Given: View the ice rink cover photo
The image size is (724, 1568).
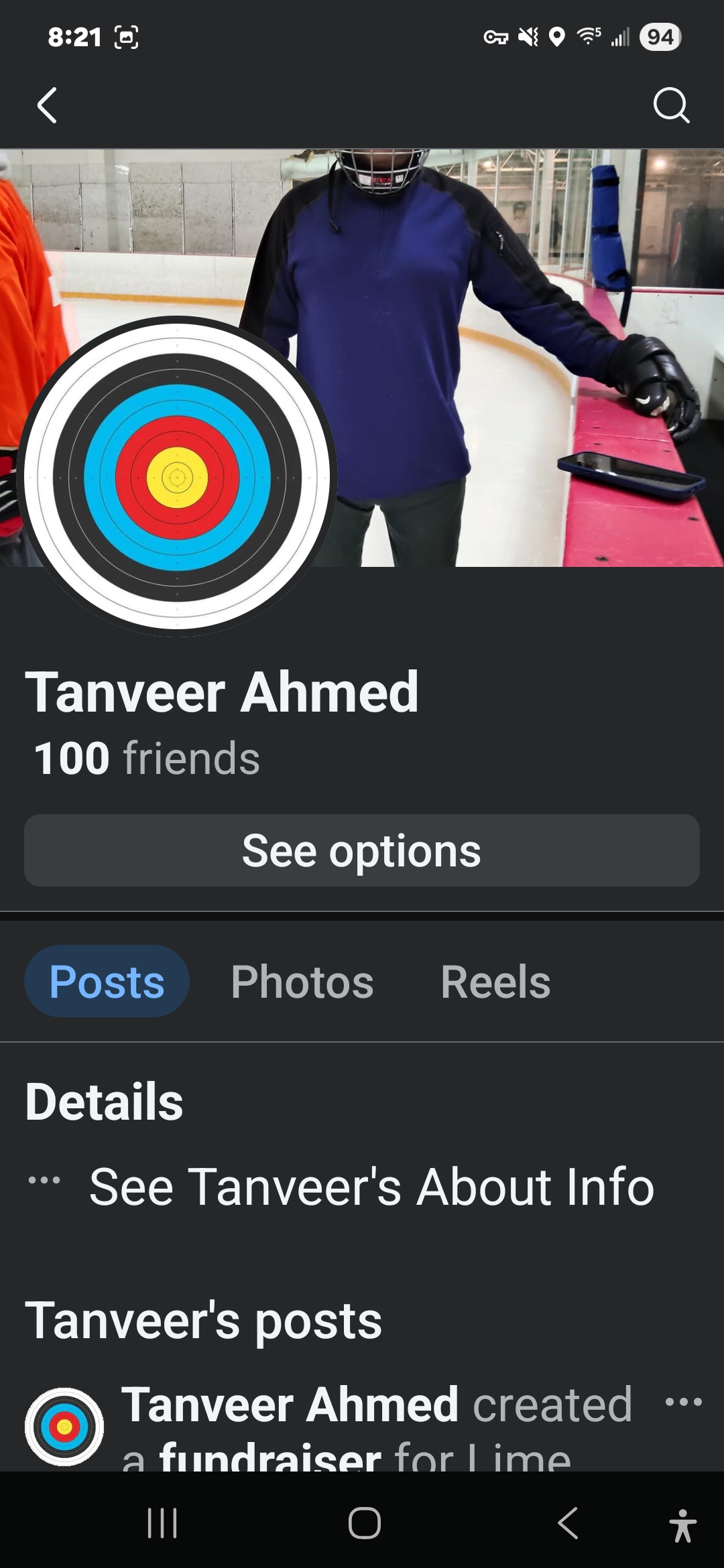Looking at the screenshot, I should pos(509,268).
